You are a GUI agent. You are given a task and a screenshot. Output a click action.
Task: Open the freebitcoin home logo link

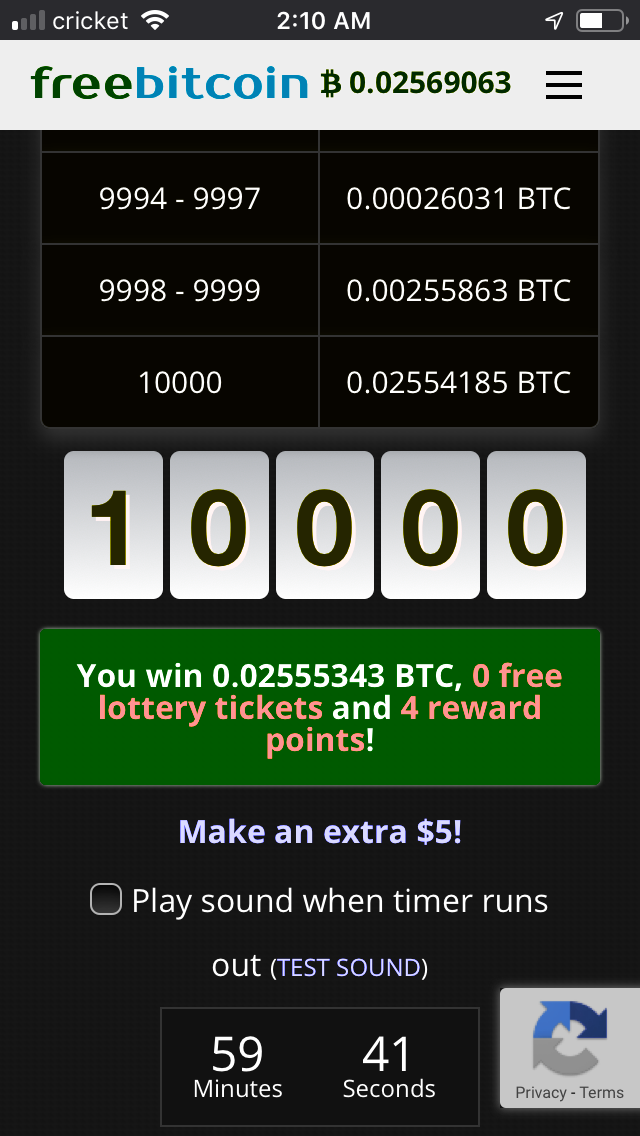(x=169, y=83)
